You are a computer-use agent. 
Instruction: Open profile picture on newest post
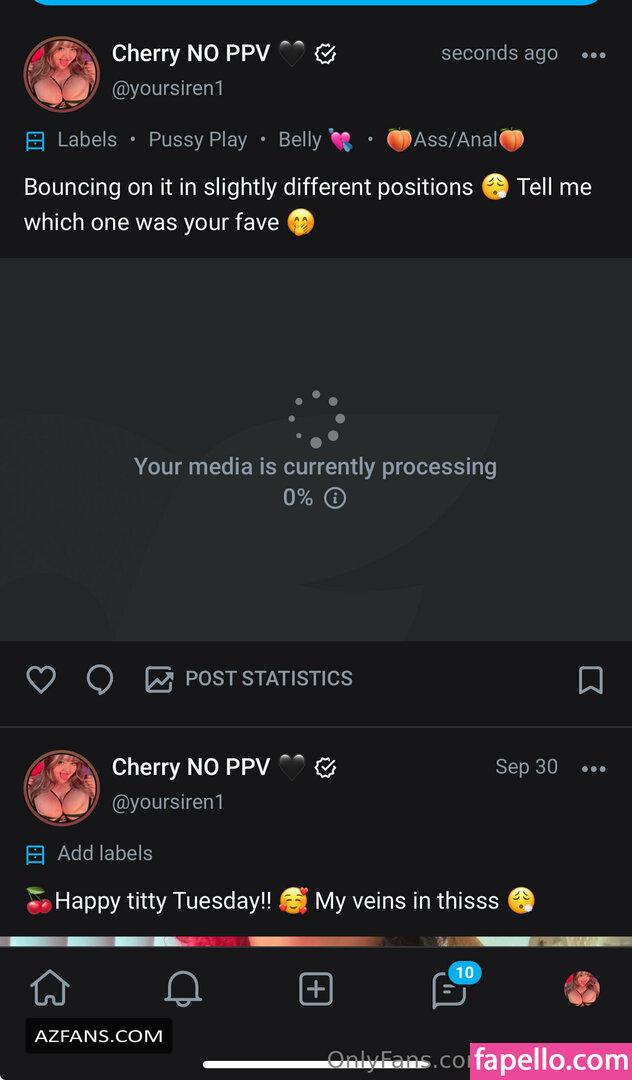61,74
